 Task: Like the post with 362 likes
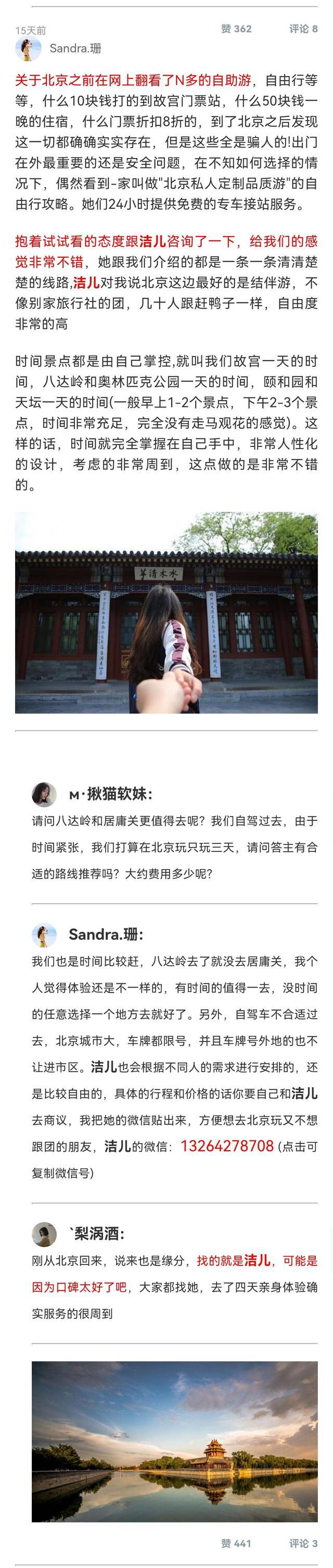236,29
